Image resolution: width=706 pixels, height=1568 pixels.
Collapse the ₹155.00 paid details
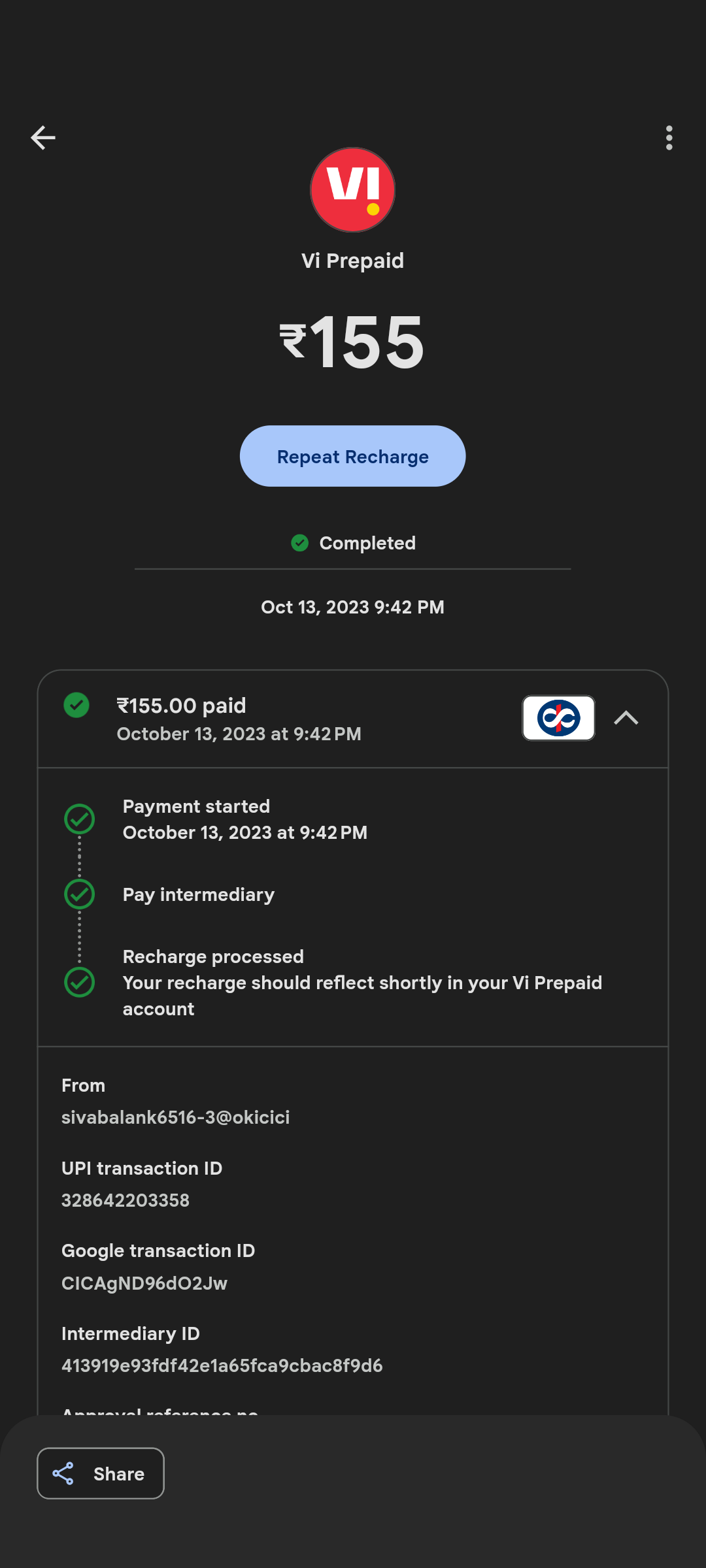pos(626,718)
